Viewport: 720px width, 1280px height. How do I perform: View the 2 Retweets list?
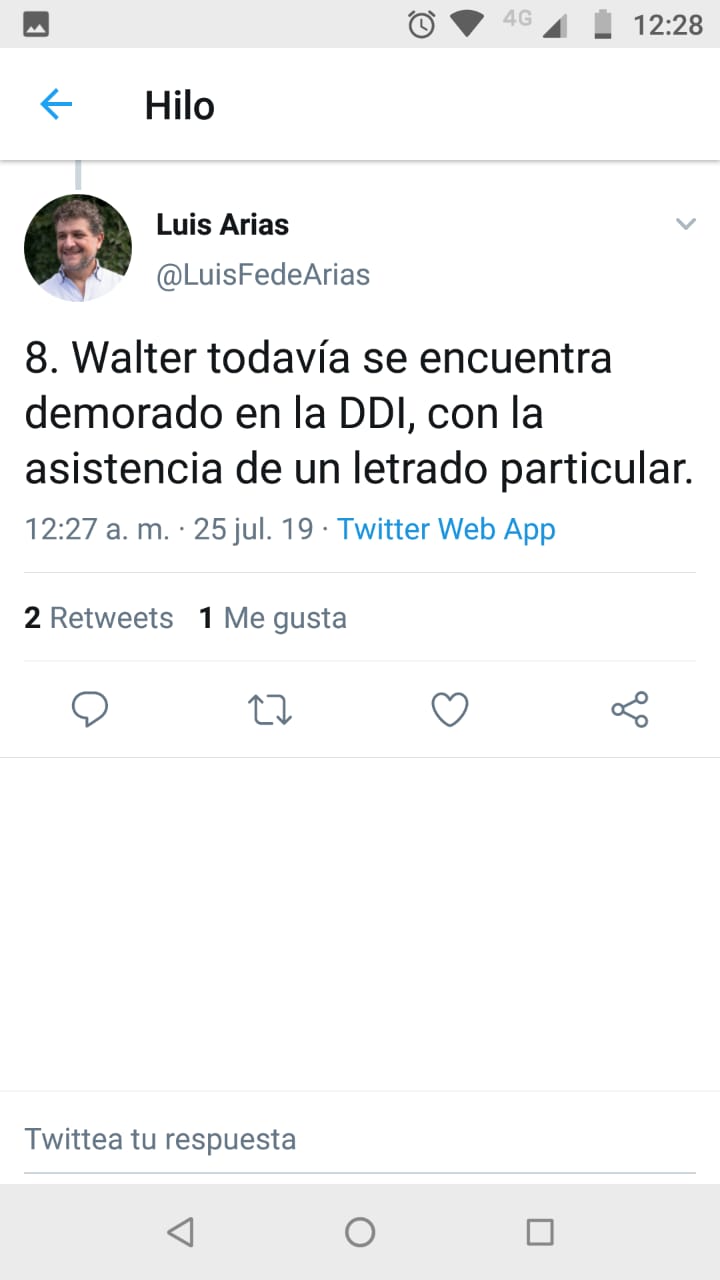99,618
